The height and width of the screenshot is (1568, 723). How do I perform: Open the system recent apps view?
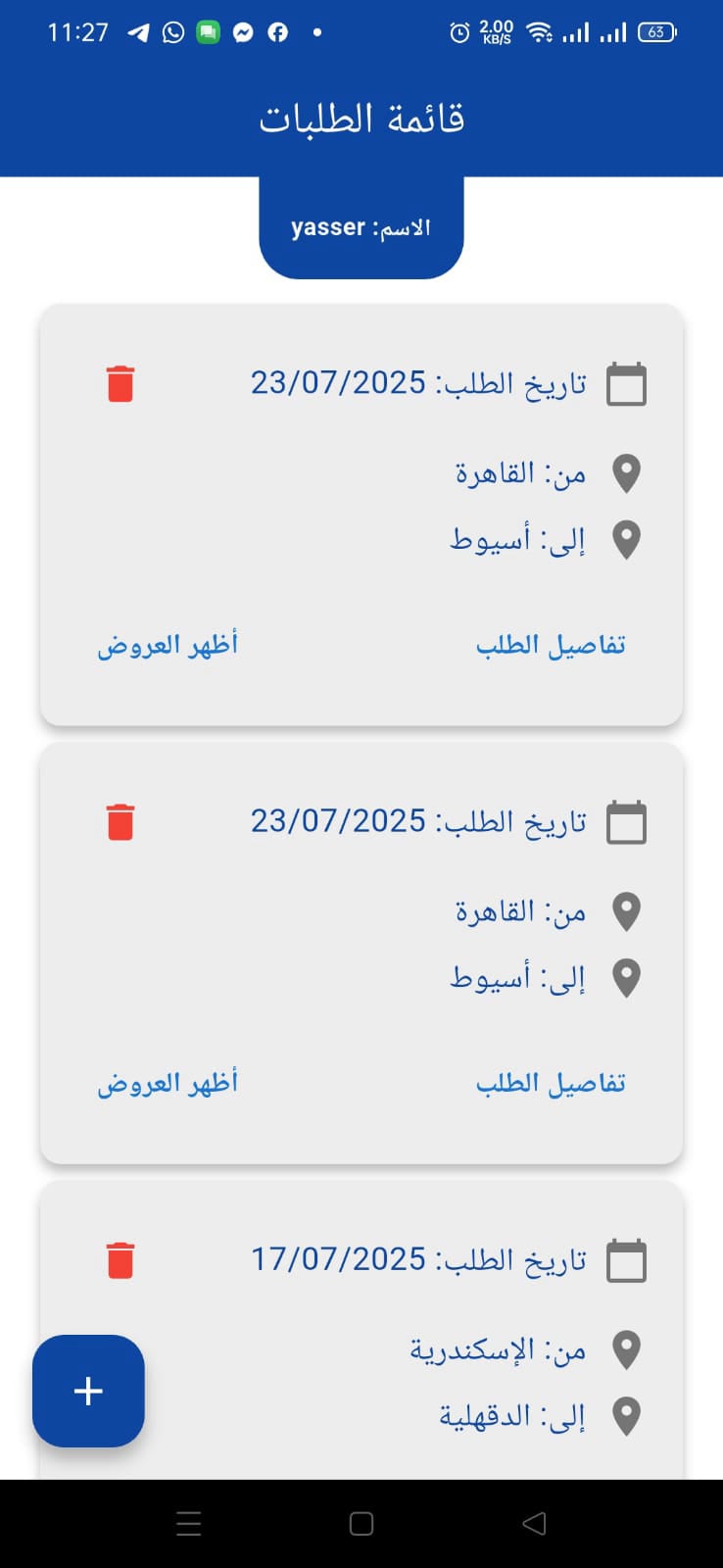pyautogui.click(x=188, y=1523)
